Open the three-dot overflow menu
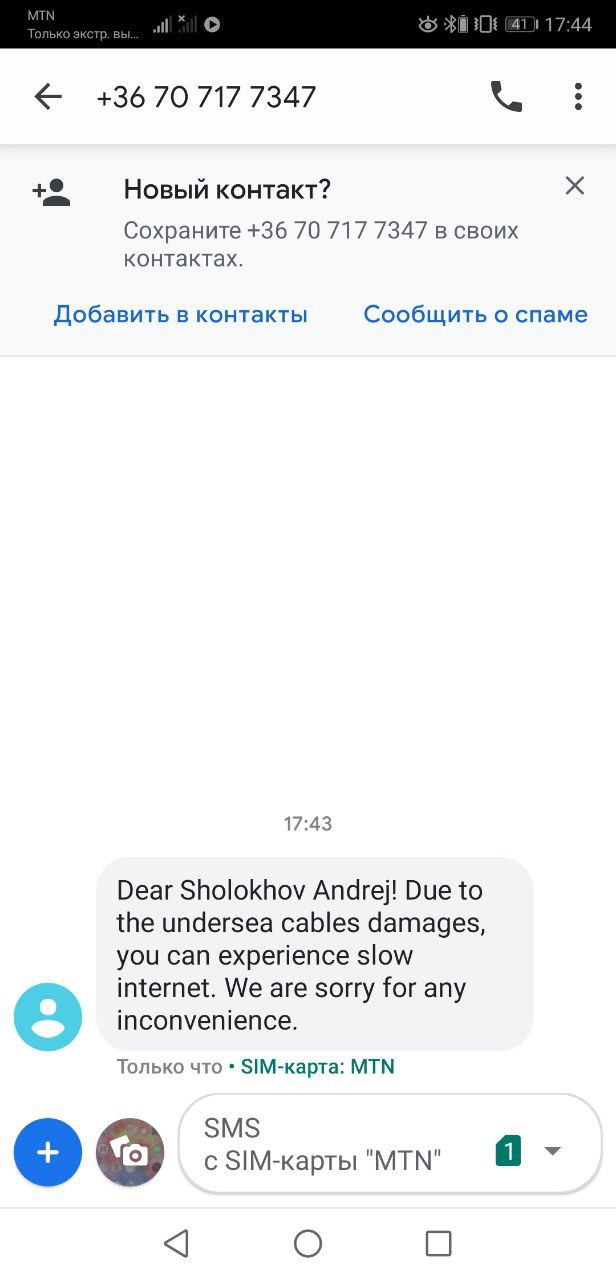This screenshot has height=1280, width=616. [578, 96]
